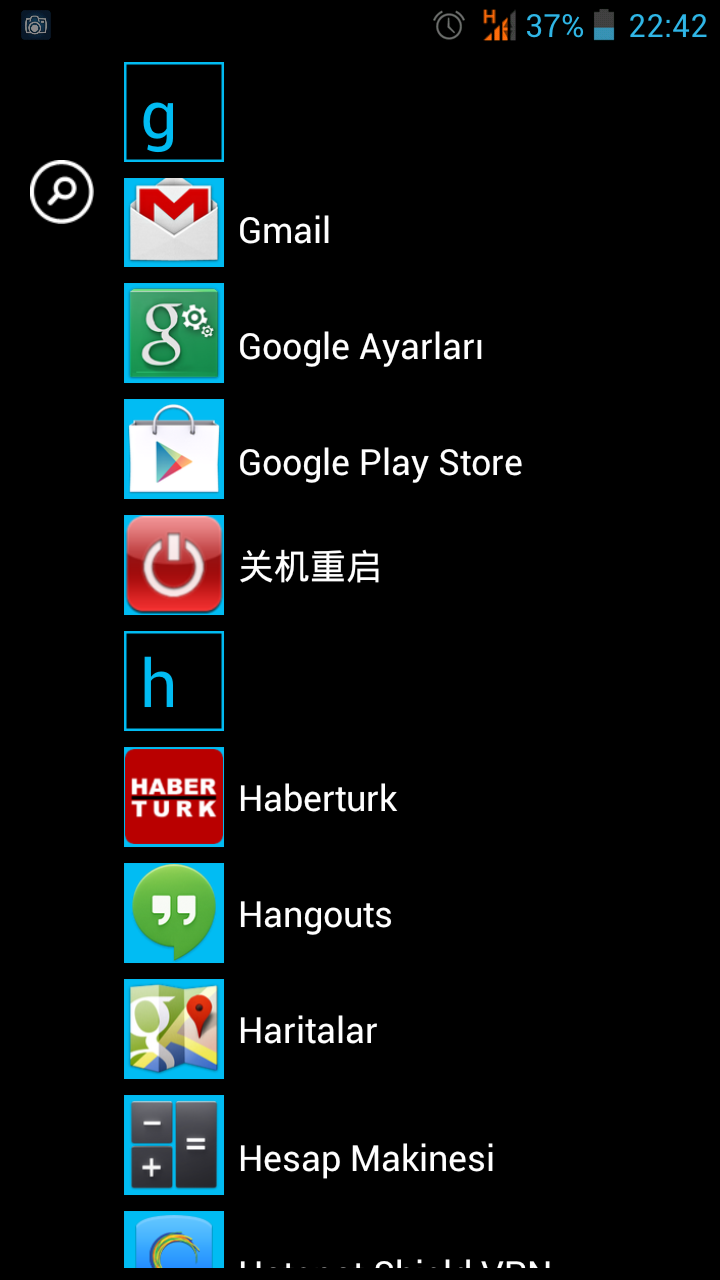Open the search magnifier icon
Screen dimensions: 720x1280
(61, 191)
